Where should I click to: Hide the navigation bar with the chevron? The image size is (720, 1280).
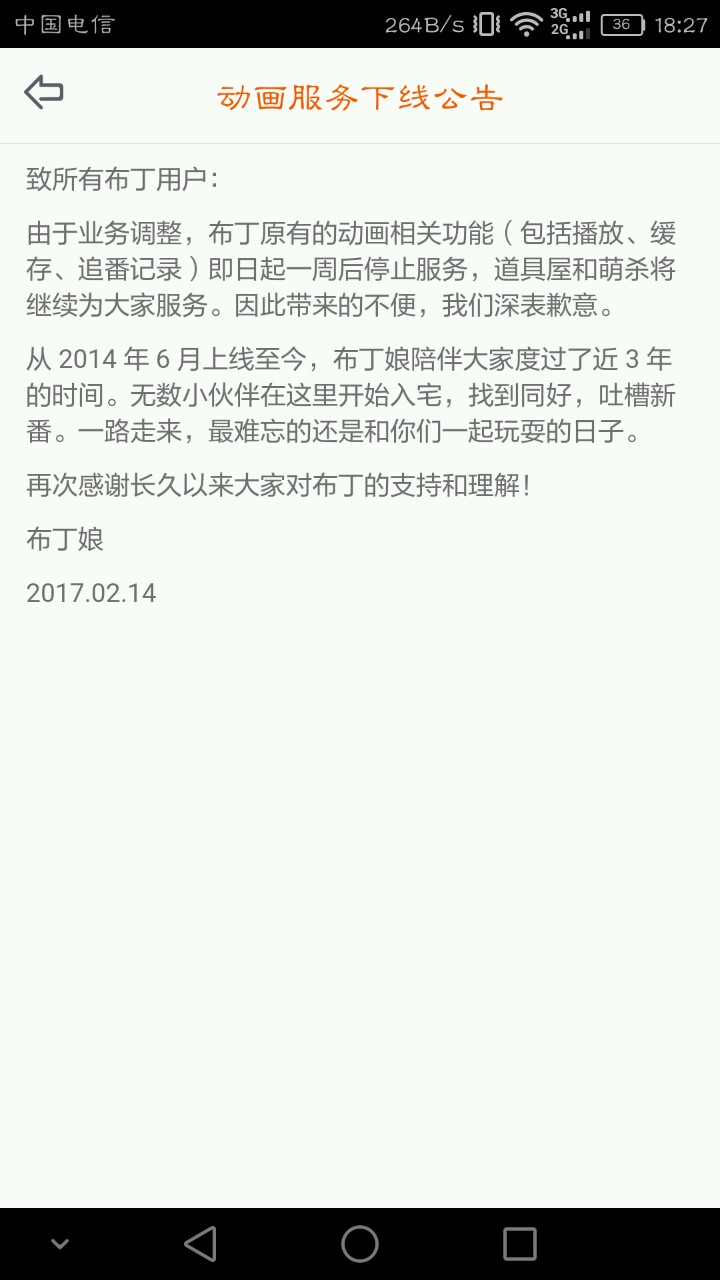[x=60, y=1244]
